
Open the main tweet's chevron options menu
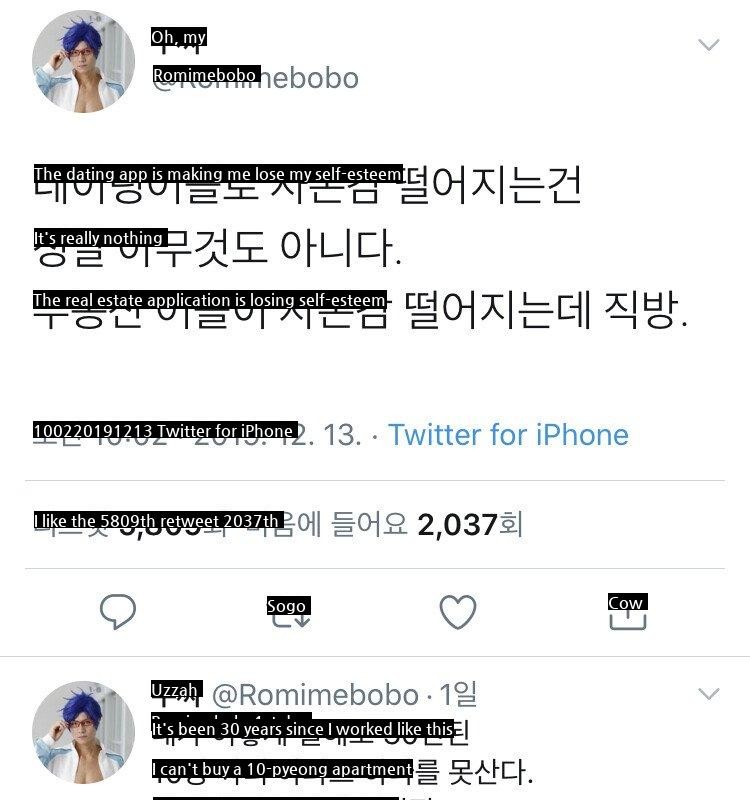pyautogui.click(x=708, y=45)
